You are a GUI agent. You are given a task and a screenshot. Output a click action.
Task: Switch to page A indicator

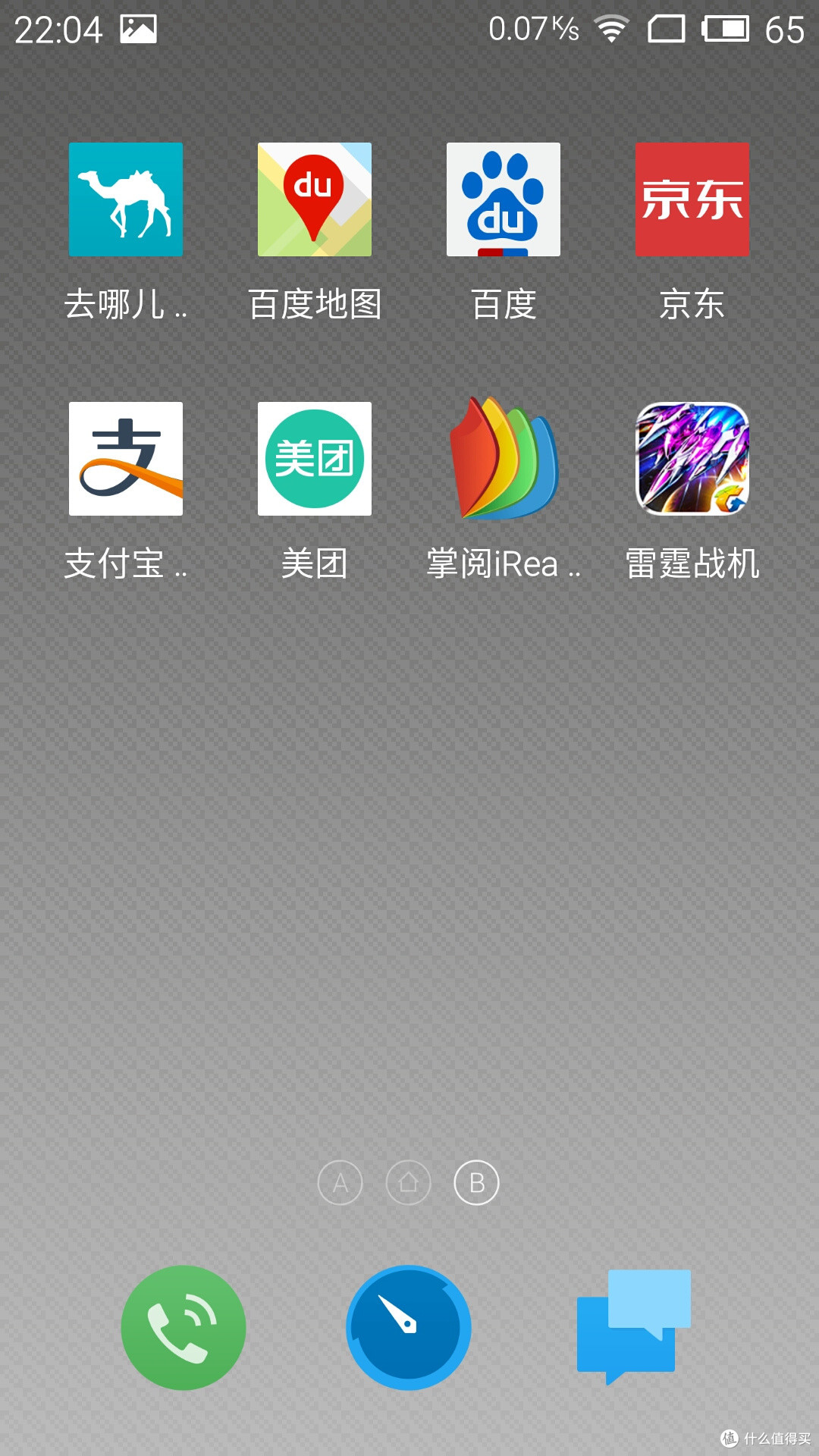340,1182
